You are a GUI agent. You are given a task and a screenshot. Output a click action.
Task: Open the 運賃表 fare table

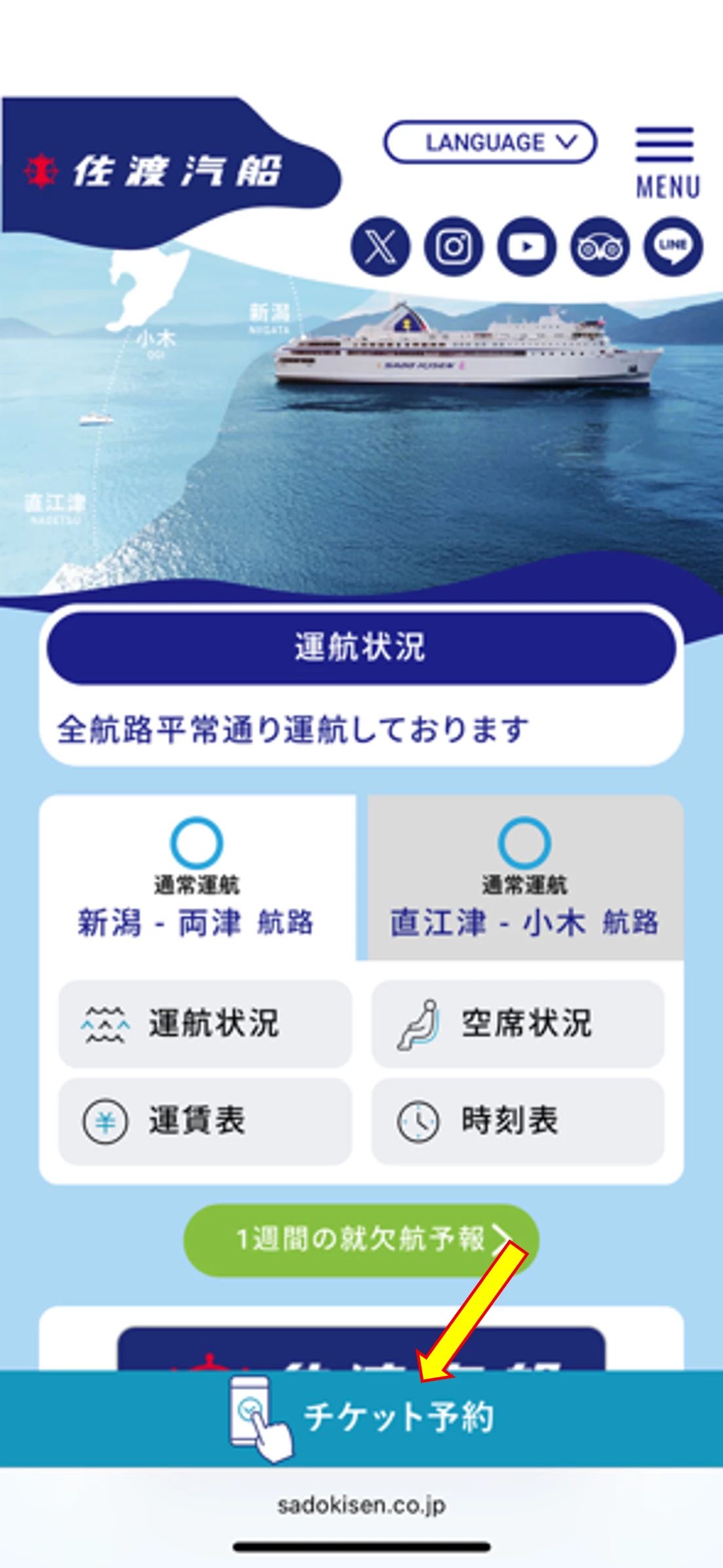(x=205, y=1121)
